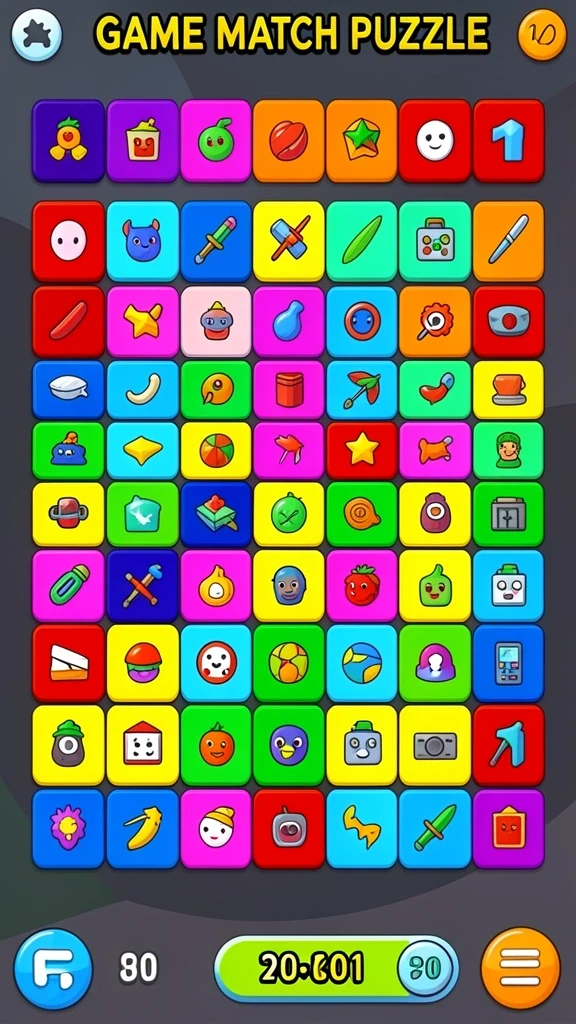Select the purple flower tile on blue
This screenshot has height=1024, width=576.
click(x=68, y=829)
